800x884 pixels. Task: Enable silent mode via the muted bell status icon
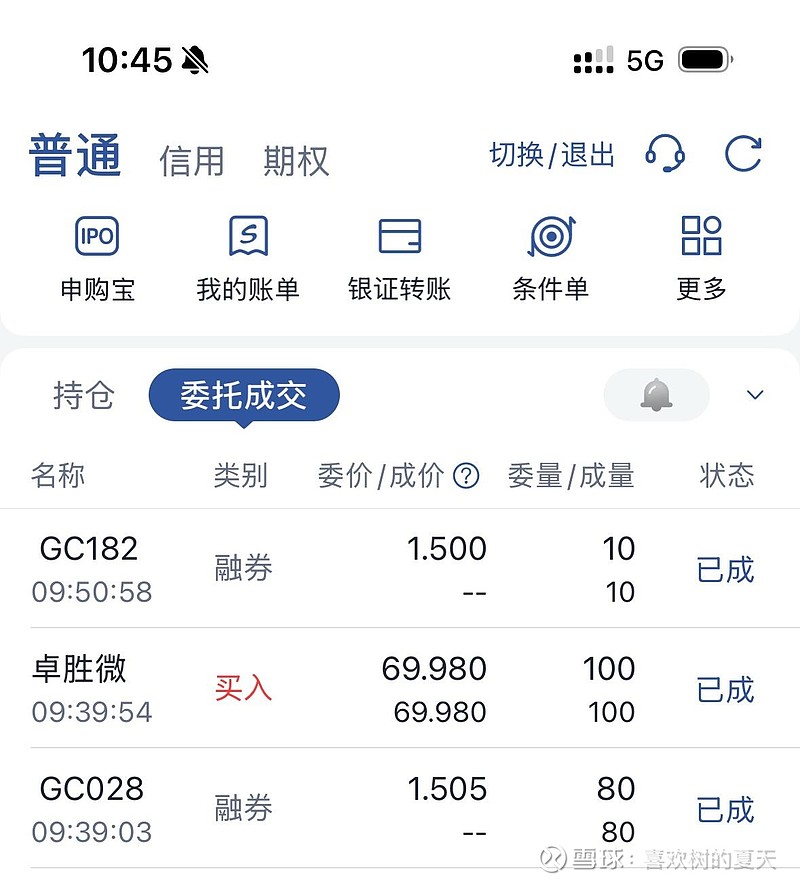189,60
